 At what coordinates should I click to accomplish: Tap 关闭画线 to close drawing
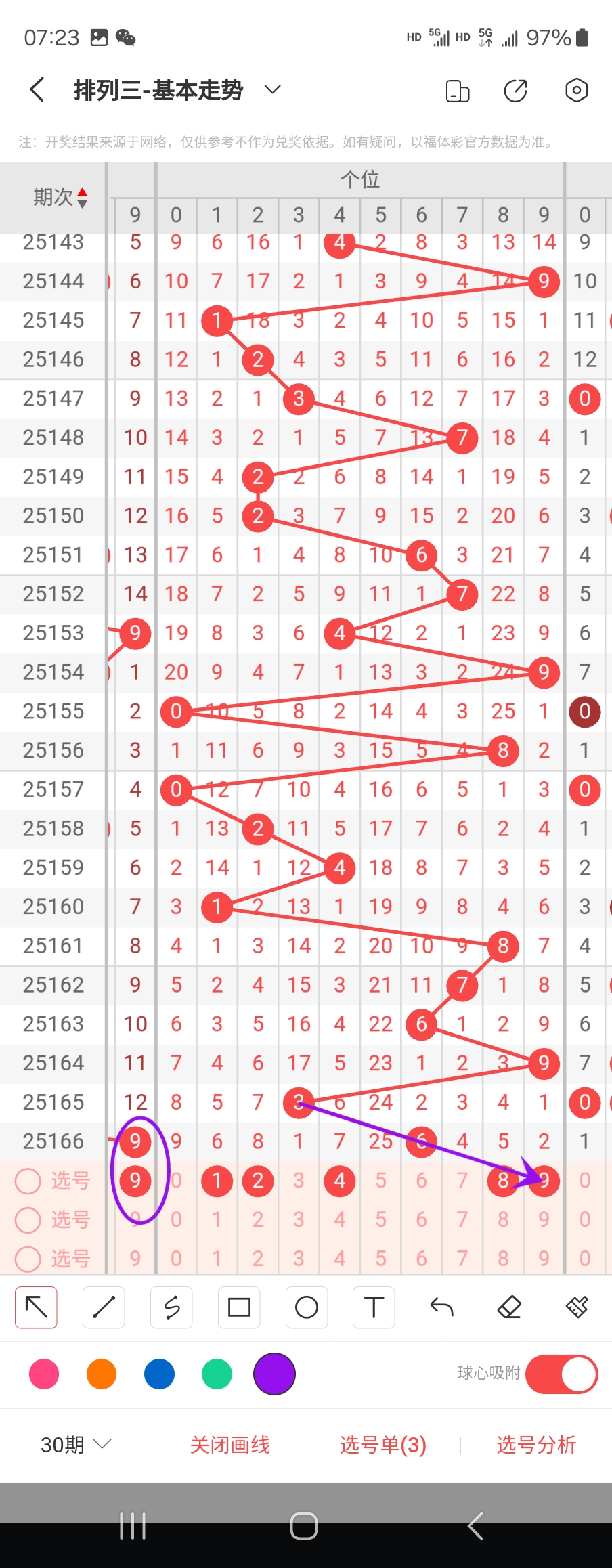(x=230, y=1445)
